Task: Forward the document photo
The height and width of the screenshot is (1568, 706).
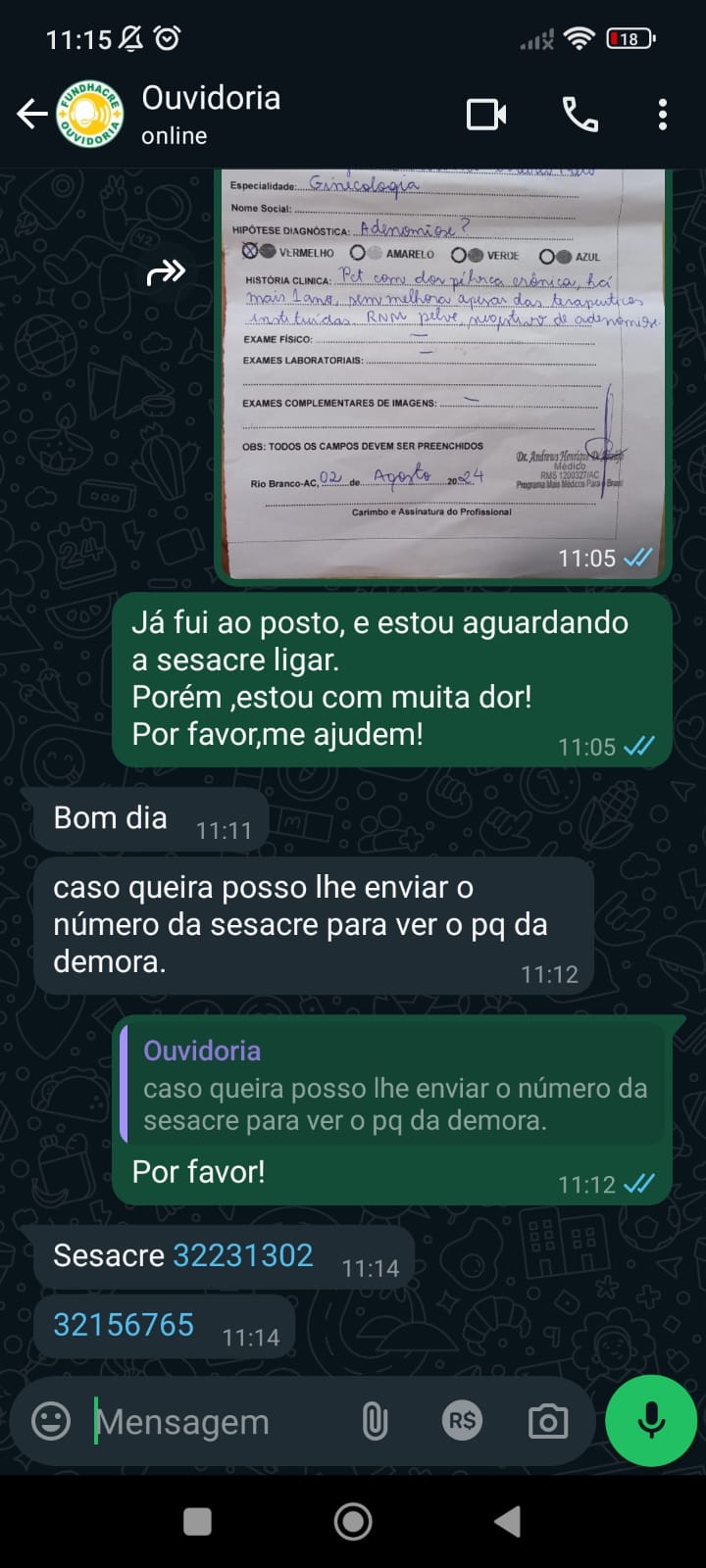Action: 166,271
